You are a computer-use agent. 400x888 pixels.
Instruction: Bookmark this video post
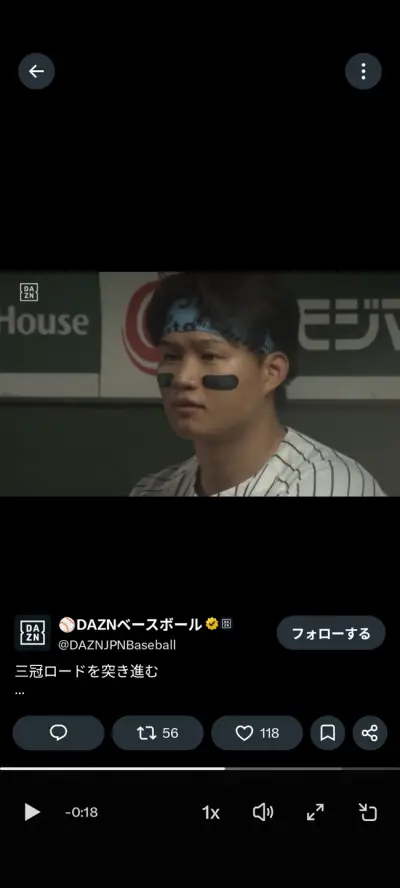[x=327, y=733]
